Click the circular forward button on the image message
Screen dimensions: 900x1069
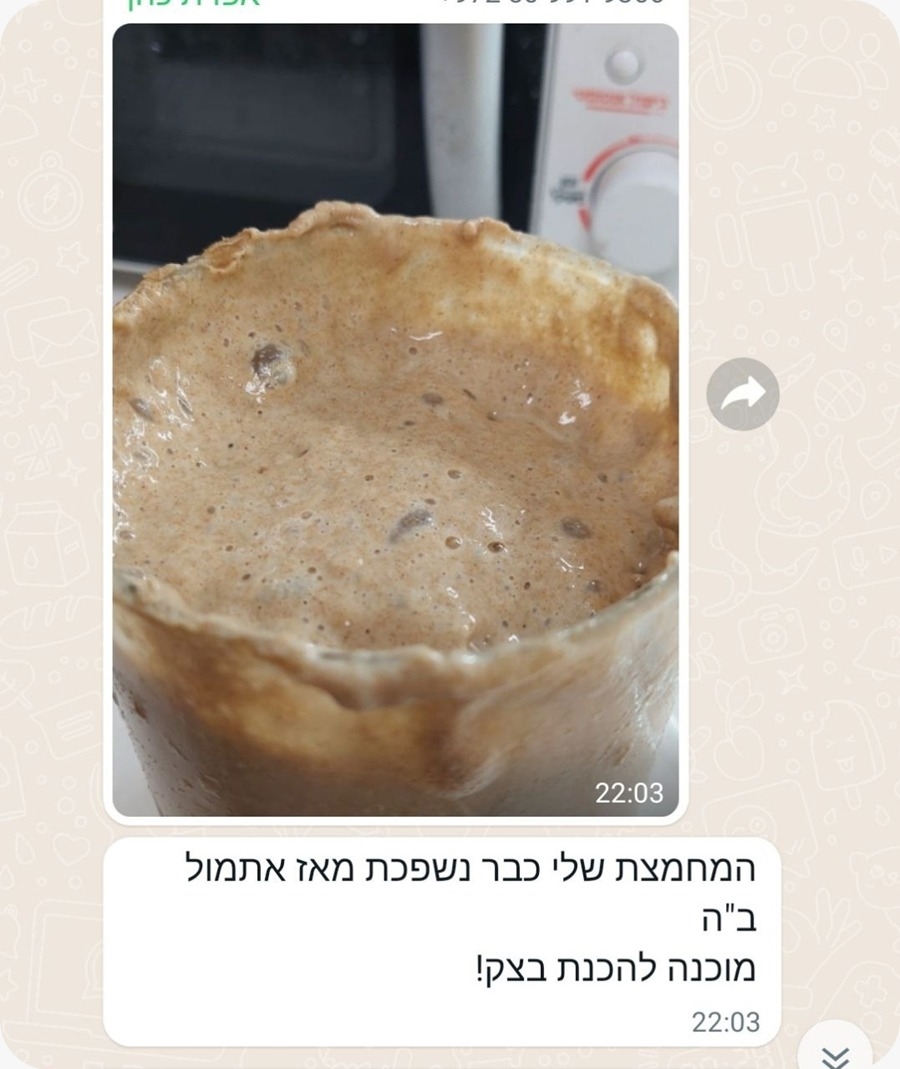click(742, 393)
